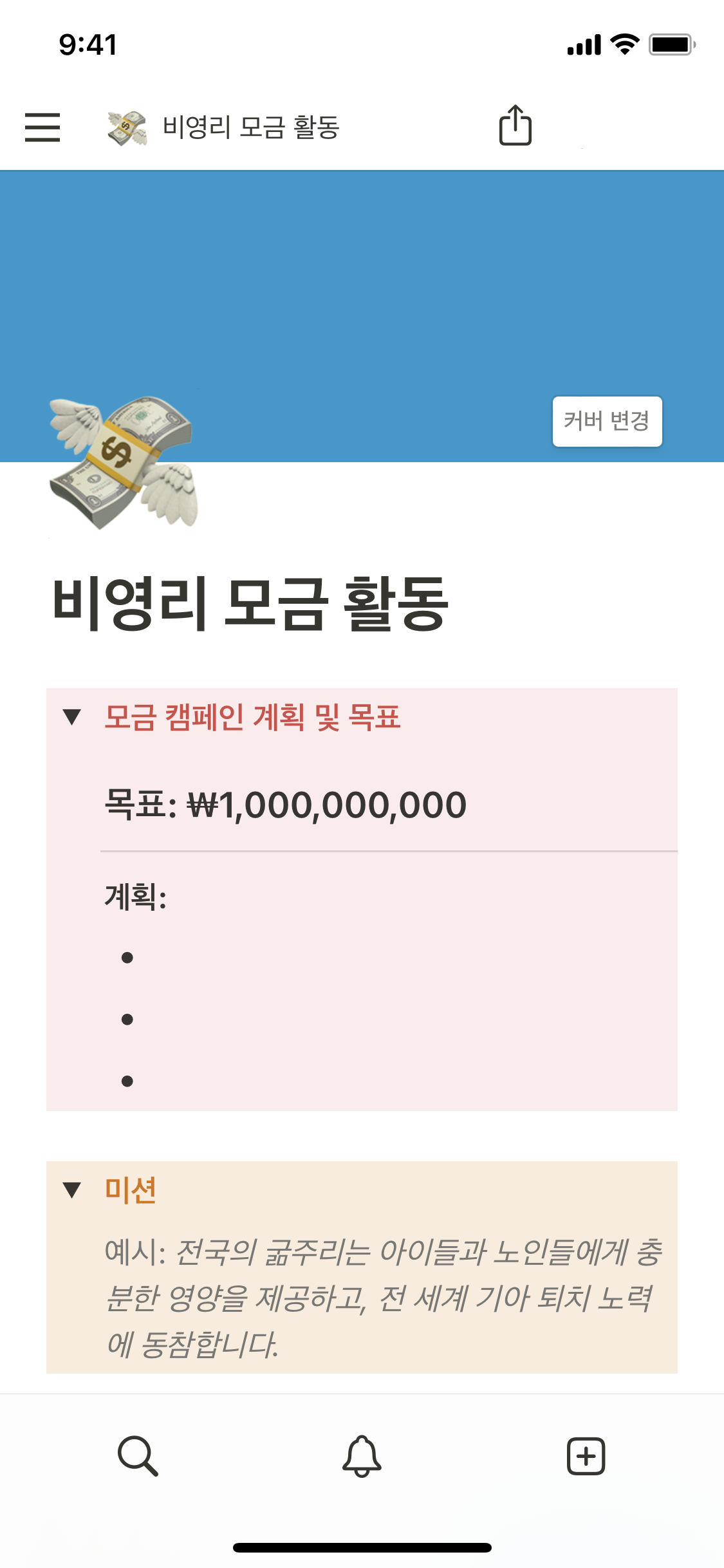Collapse the 모금 캠페인 계획 및 목표 toggle
Viewport: 724px width, 1568px height.
coord(72,716)
